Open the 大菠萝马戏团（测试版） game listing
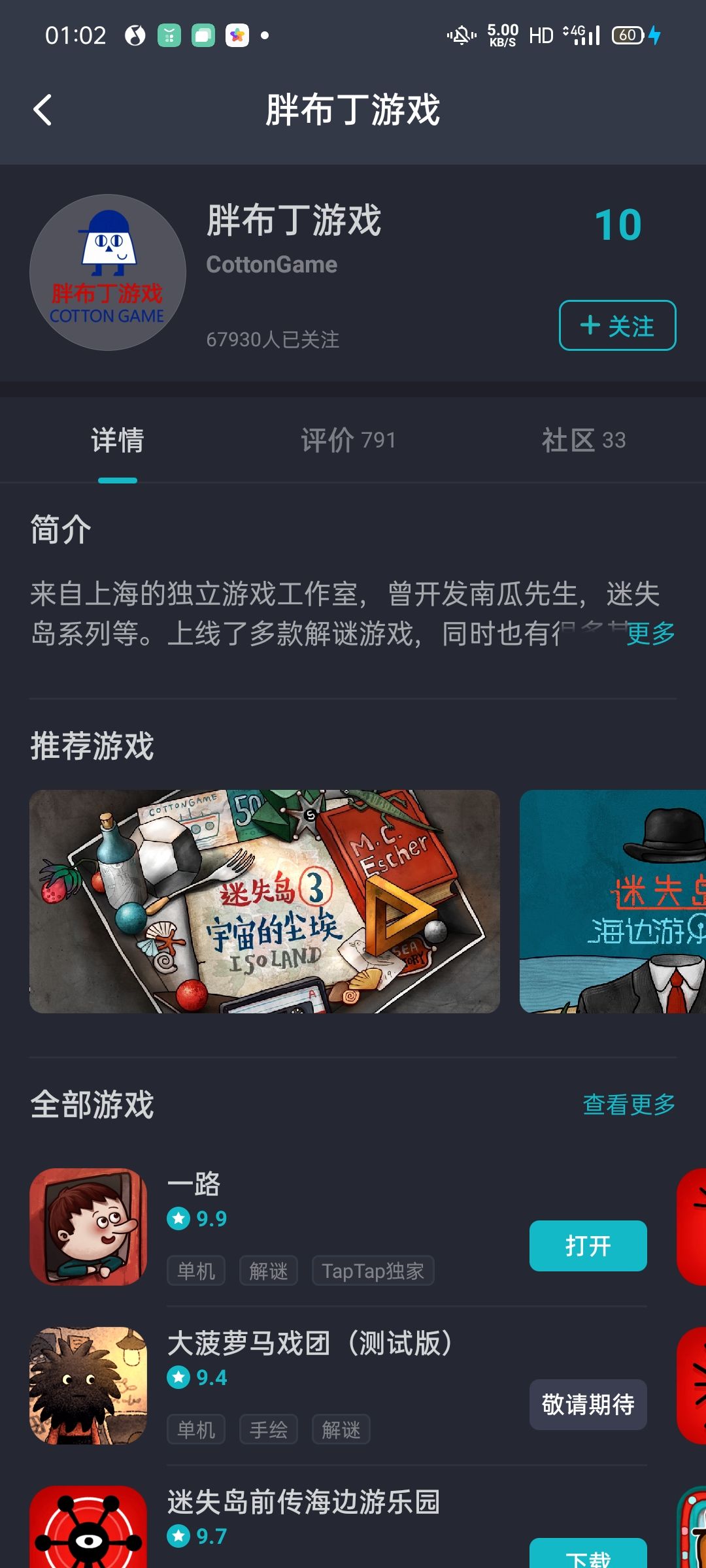The width and height of the screenshot is (706, 1568). point(338,1386)
